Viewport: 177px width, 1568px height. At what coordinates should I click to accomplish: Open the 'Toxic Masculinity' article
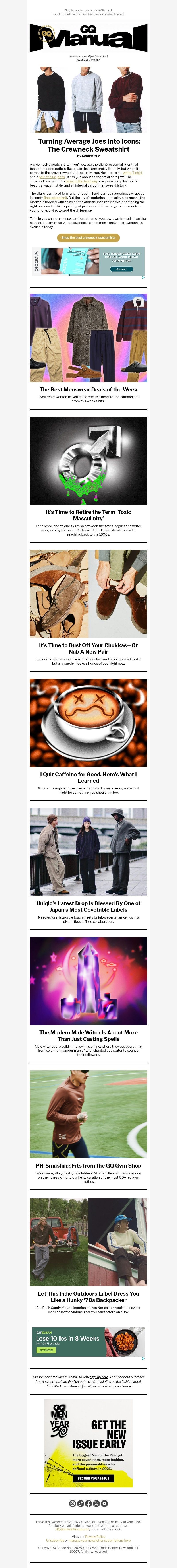[x=88, y=515]
